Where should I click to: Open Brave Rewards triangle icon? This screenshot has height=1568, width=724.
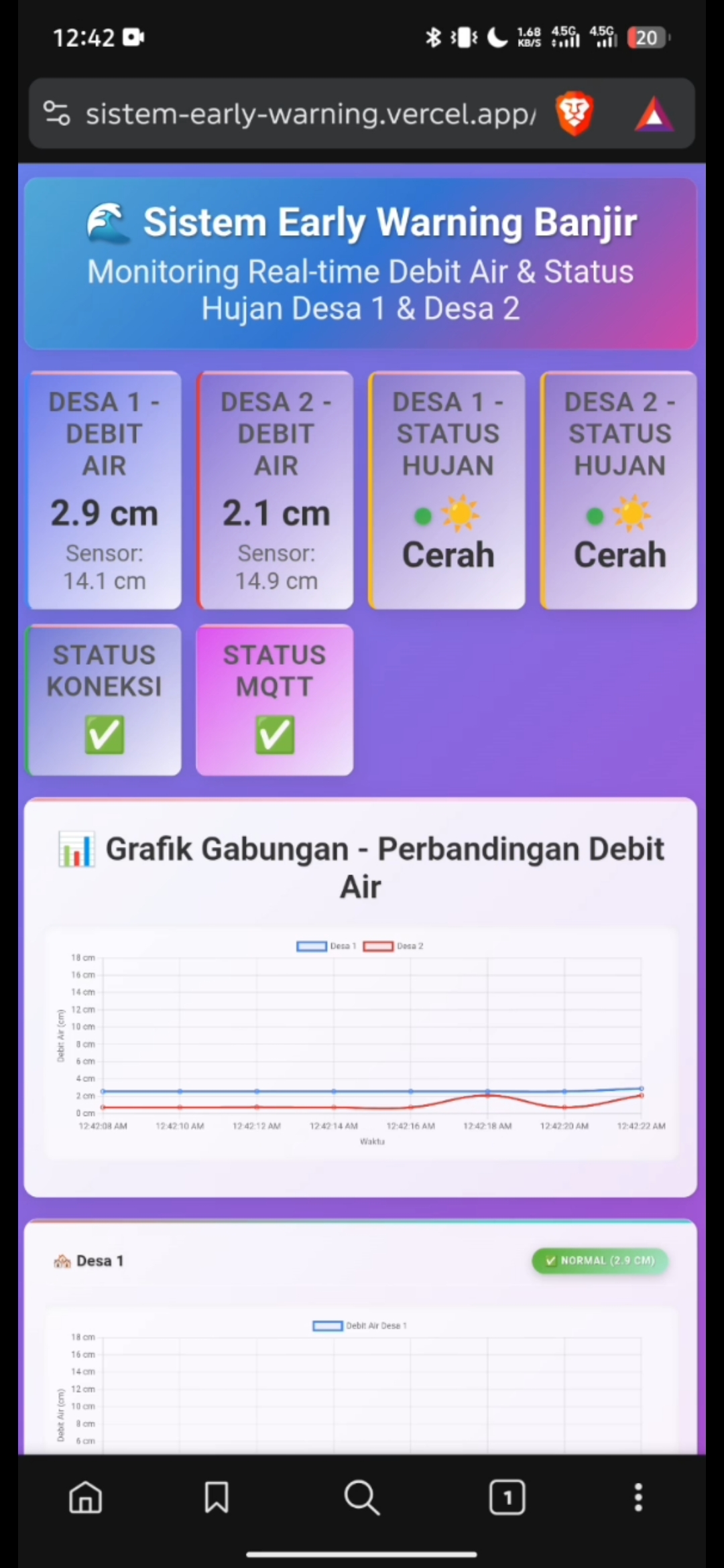[654, 115]
